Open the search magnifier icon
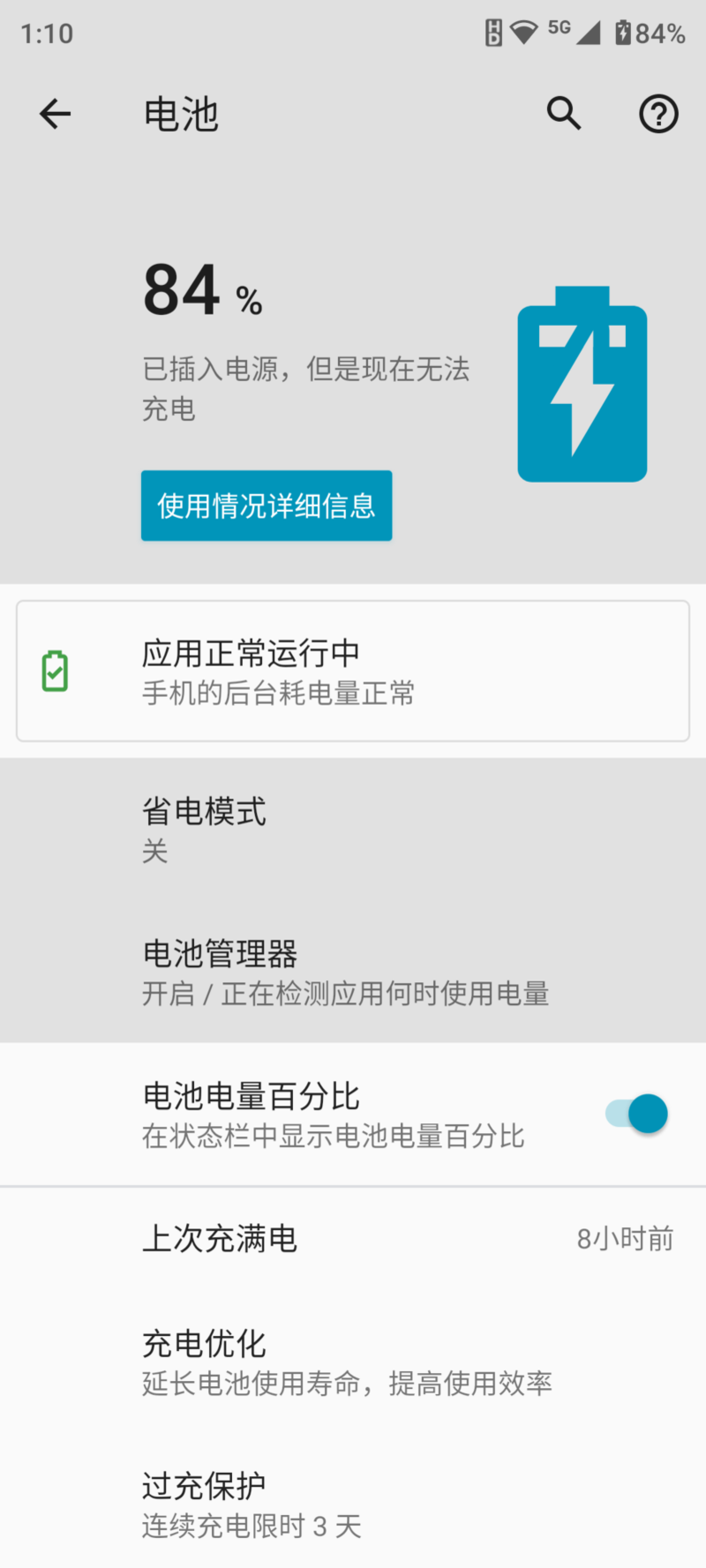Viewport: 706px width, 1568px height. click(564, 114)
